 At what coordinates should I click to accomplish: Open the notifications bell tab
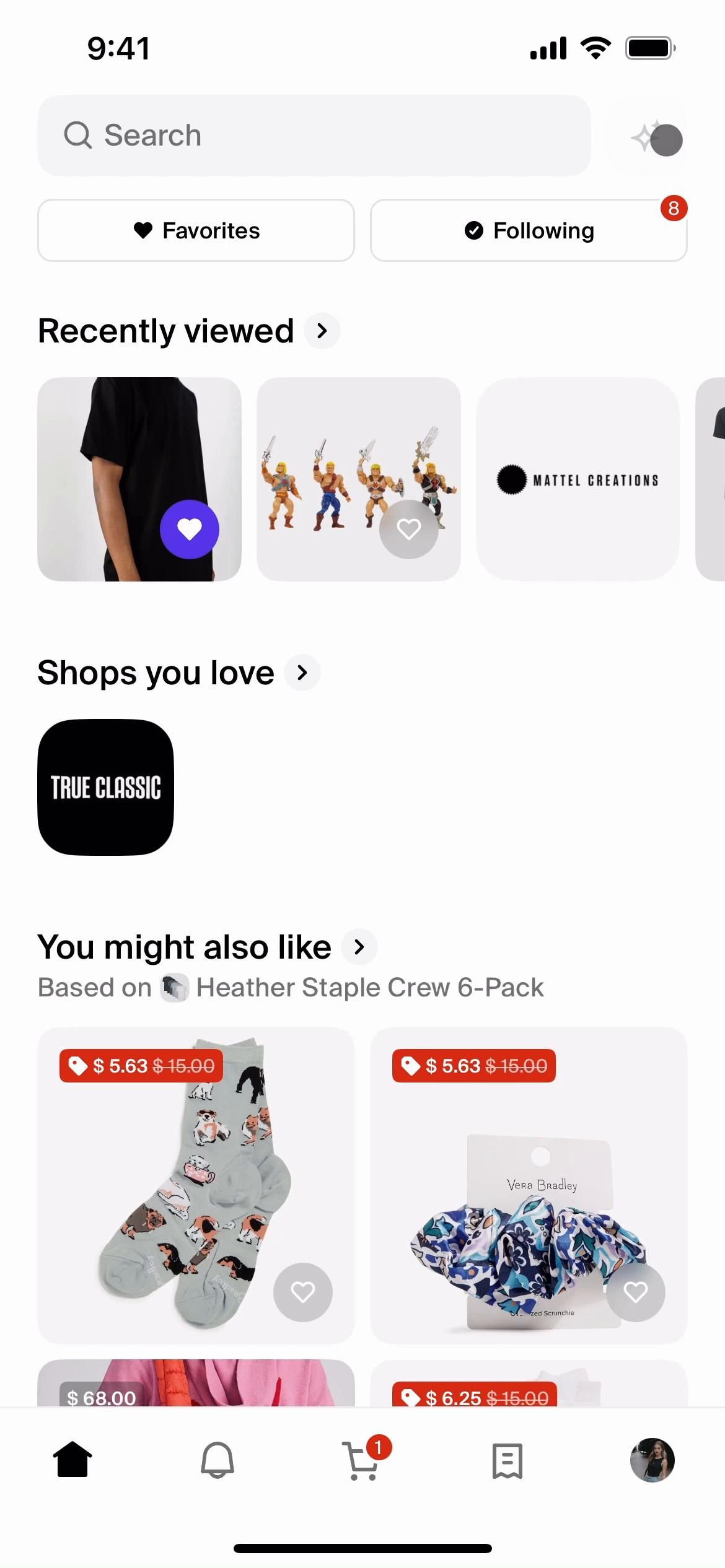point(217,1460)
